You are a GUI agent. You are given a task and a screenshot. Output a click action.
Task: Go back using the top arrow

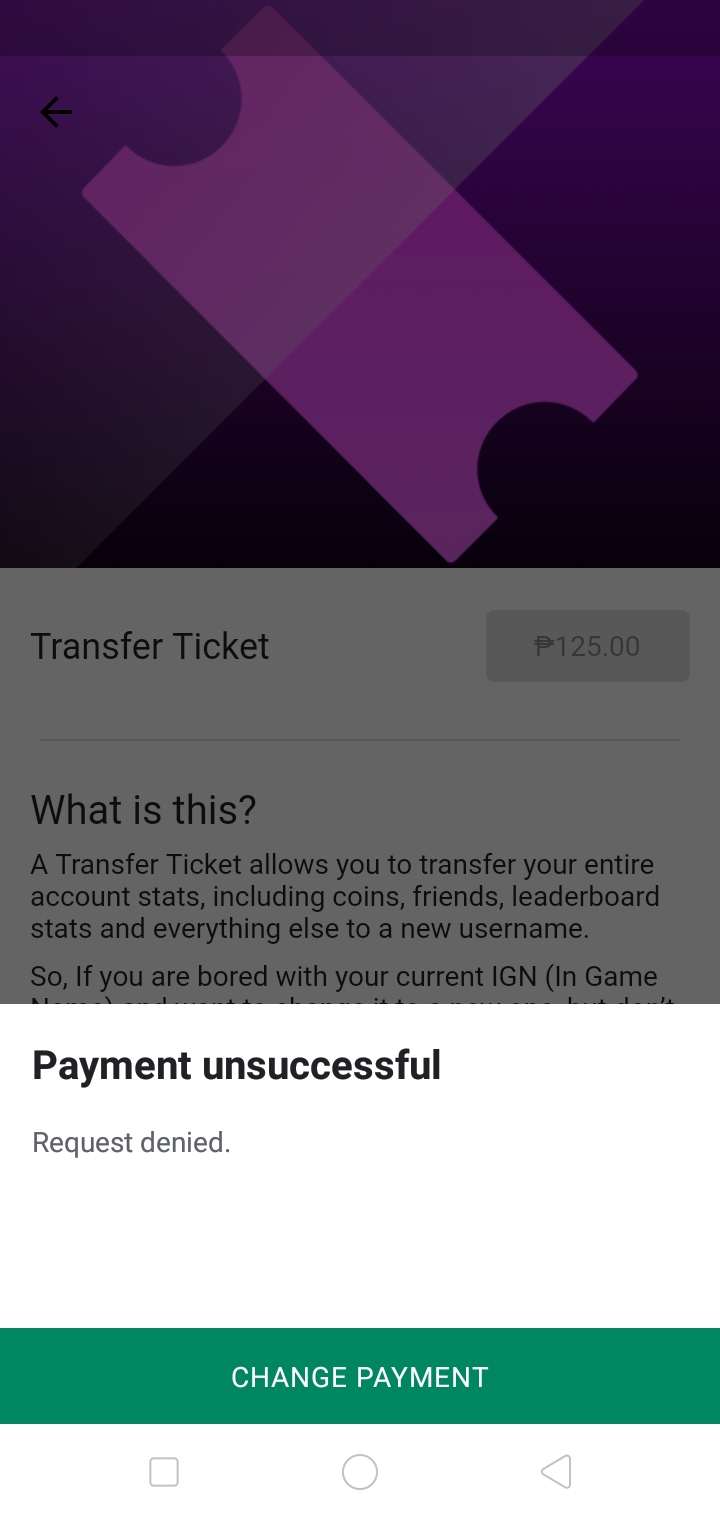tap(56, 112)
